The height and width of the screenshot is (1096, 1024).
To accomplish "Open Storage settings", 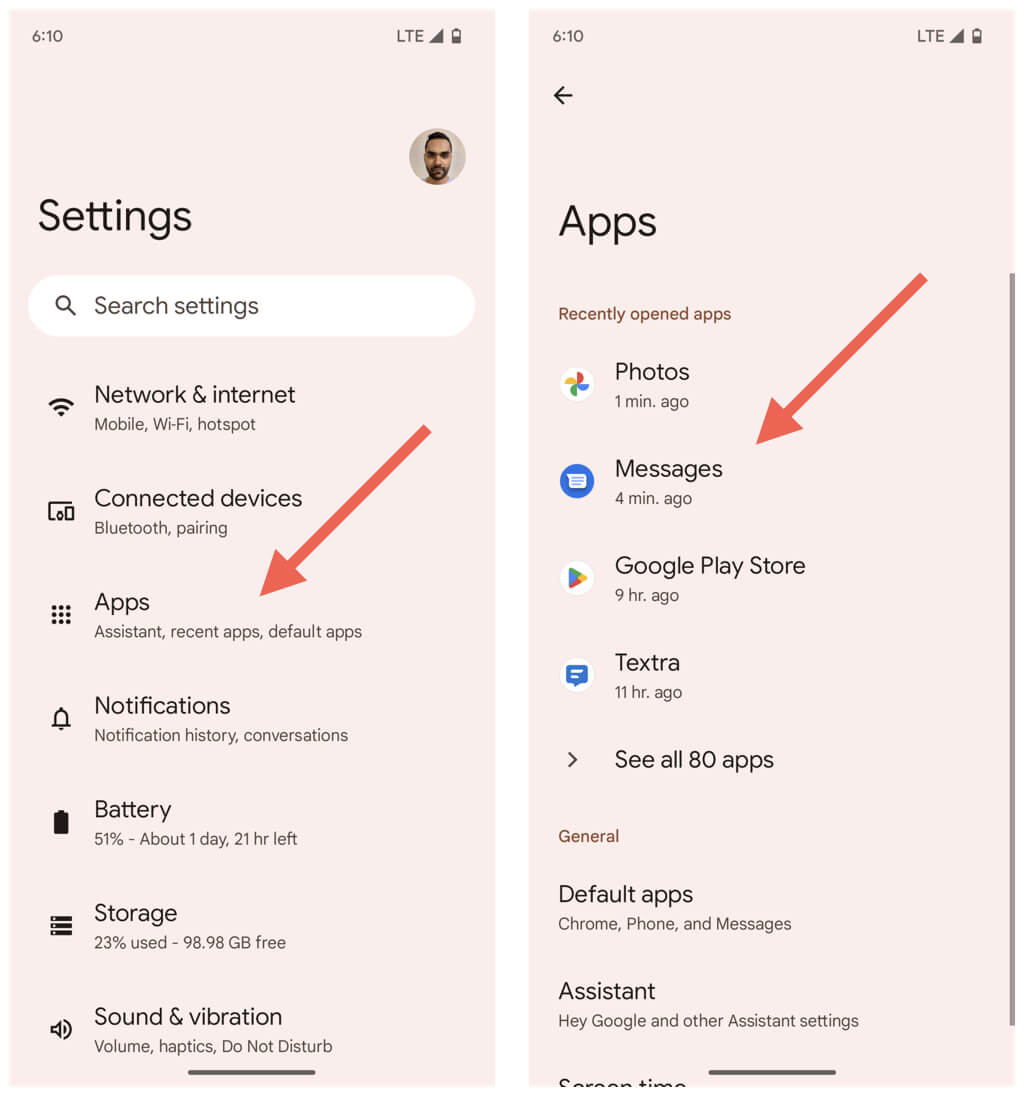I will coord(190,926).
